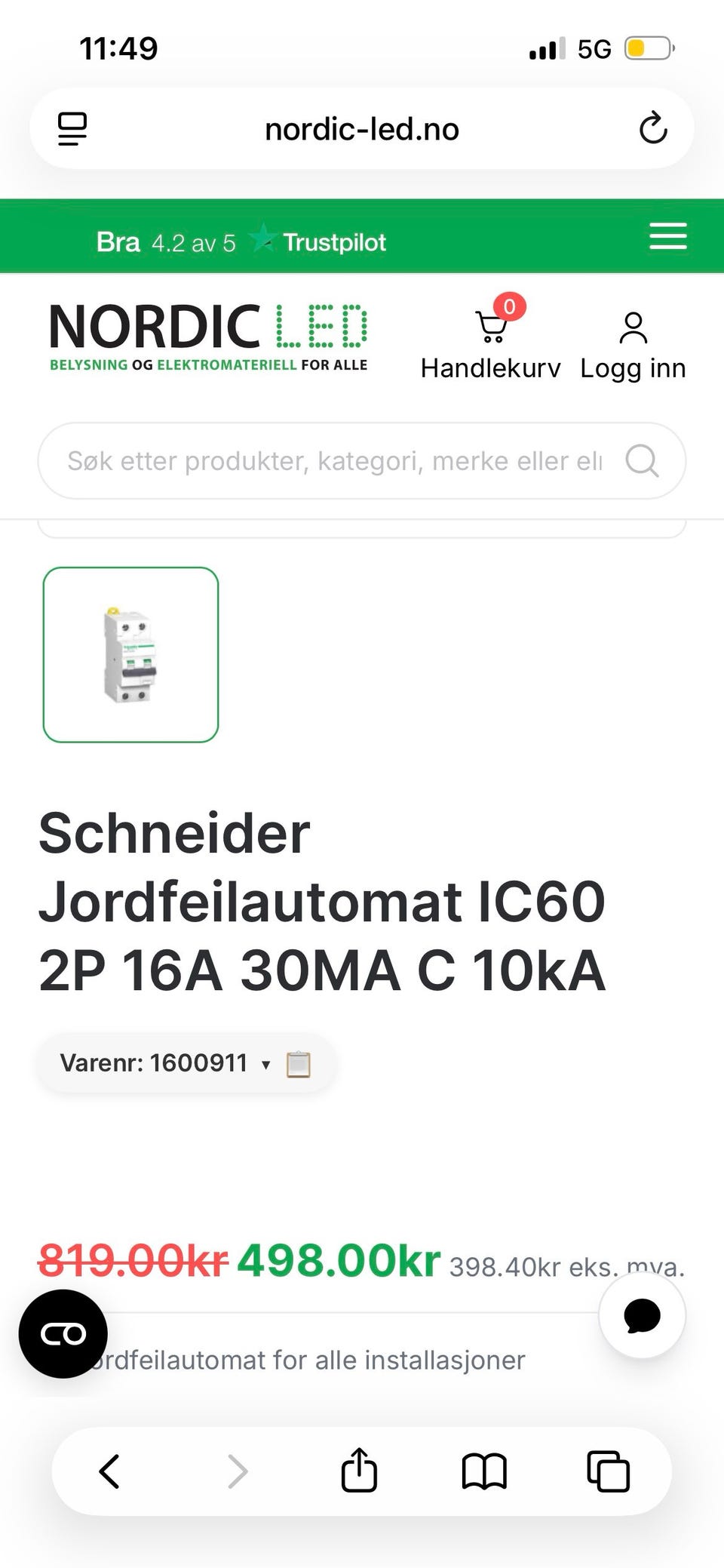Click the search magnifier icon

pos(642,460)
